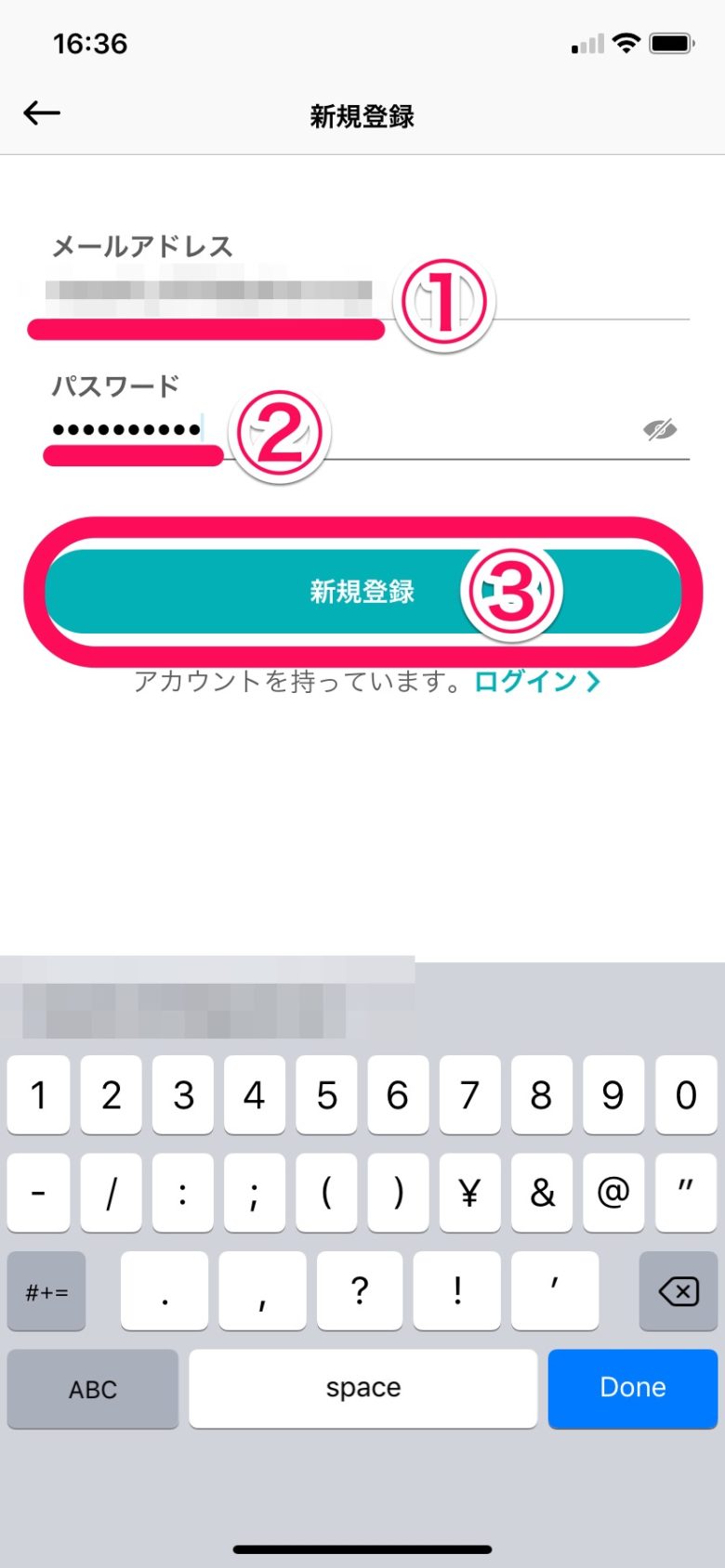Viewport: 725px width, 1568px height.
Task: Toggle password visibility eye icon
Action: 659,429
